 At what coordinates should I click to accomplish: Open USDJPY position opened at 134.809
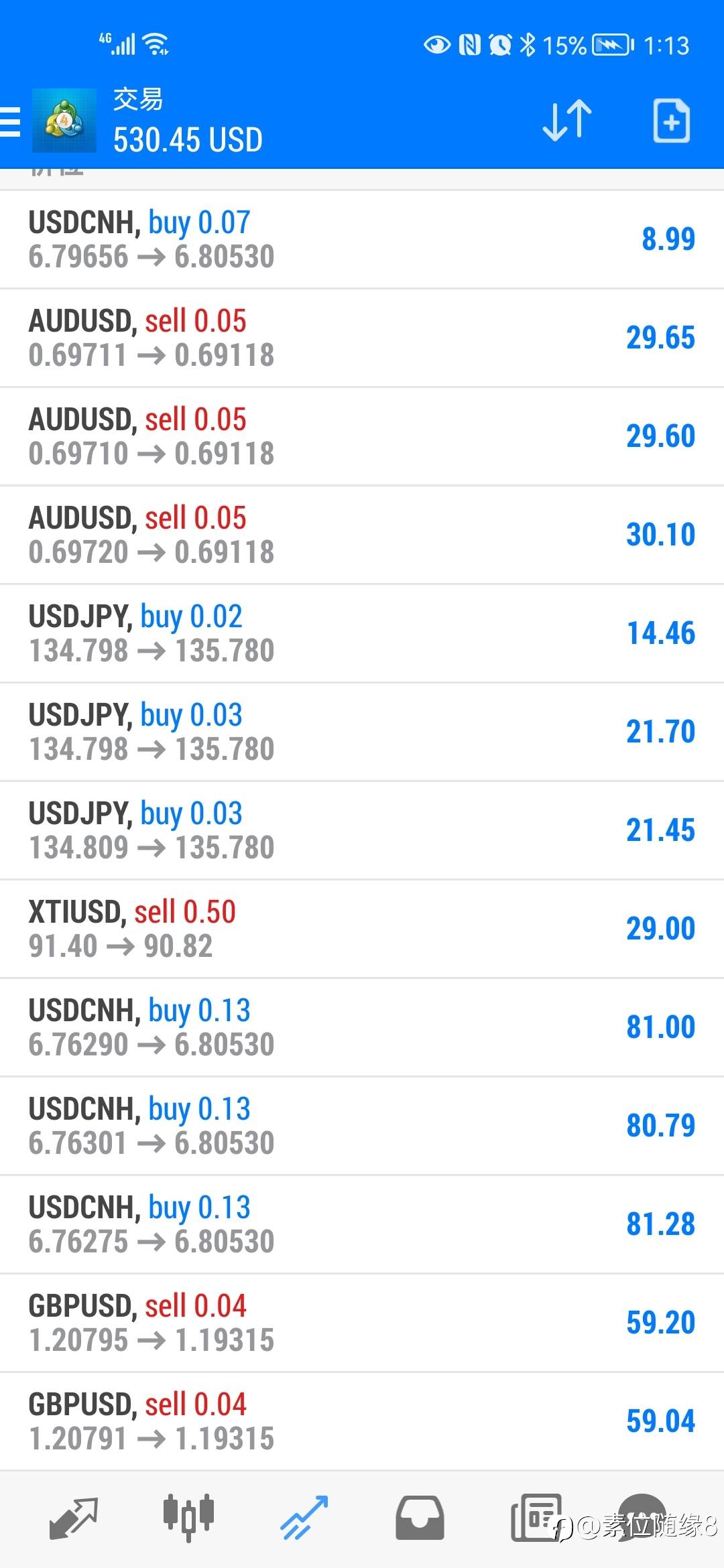[x=362, y=830]
